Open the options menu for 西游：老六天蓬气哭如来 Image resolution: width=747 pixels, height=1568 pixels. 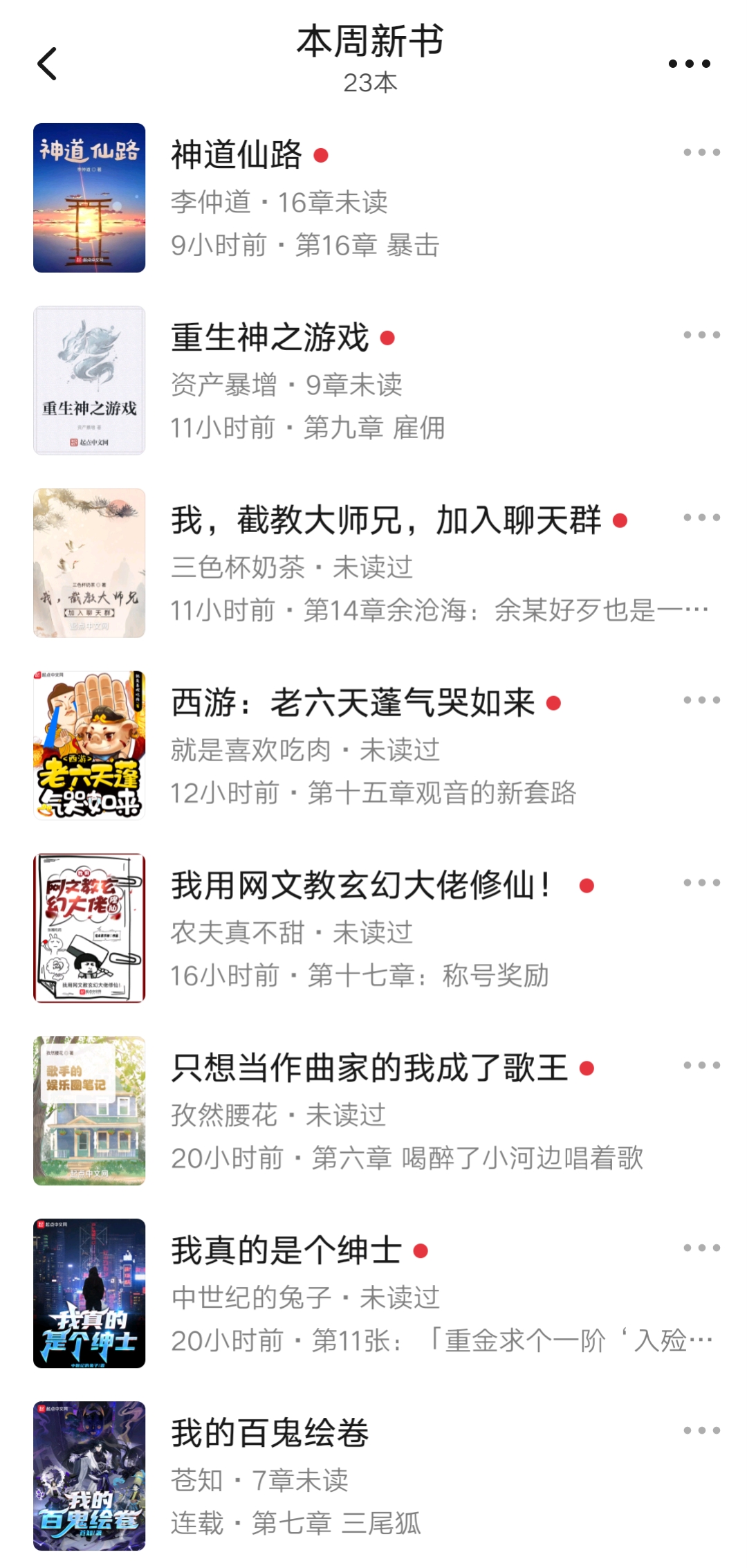pos(701,701)
